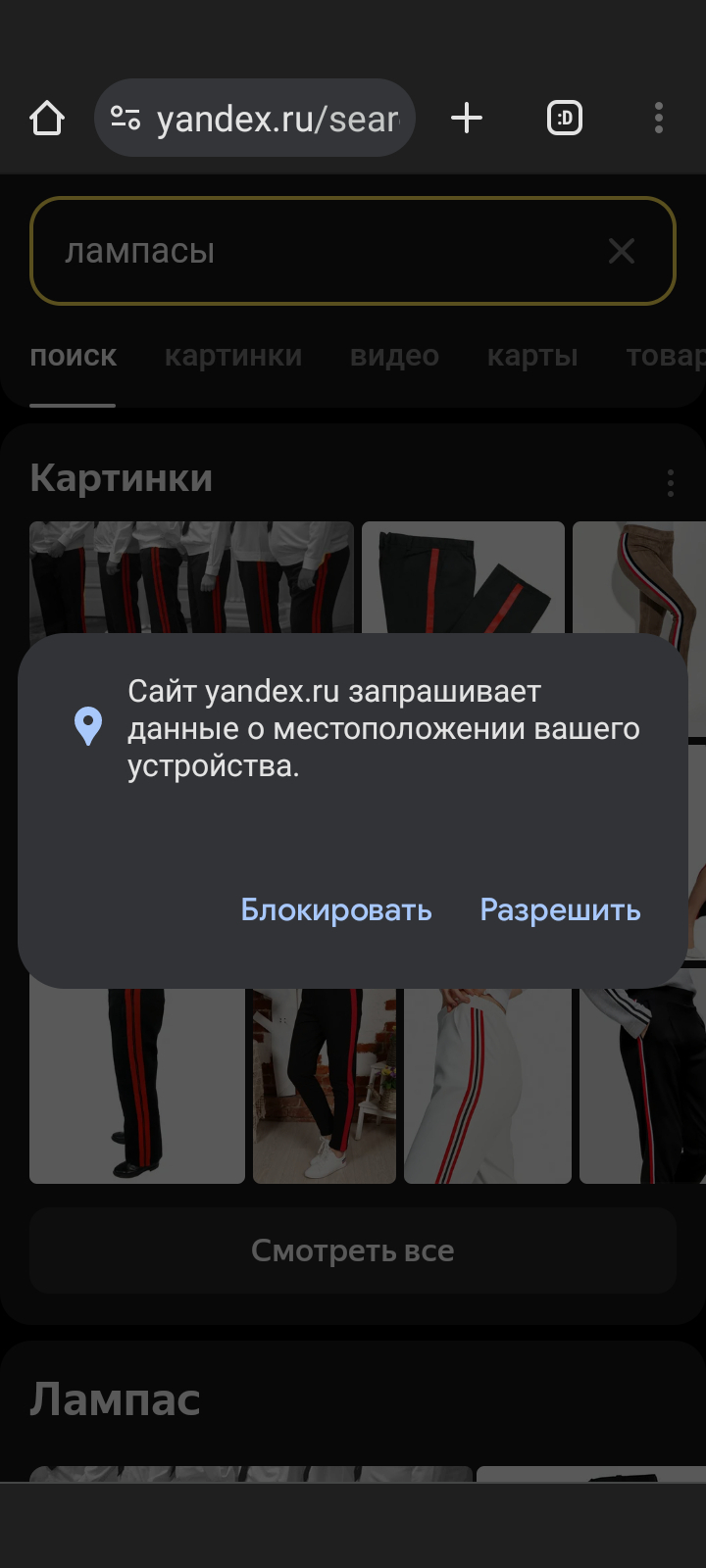Clear the лампасы search query
Screen dimensions: 706x1568
[622, 252]
